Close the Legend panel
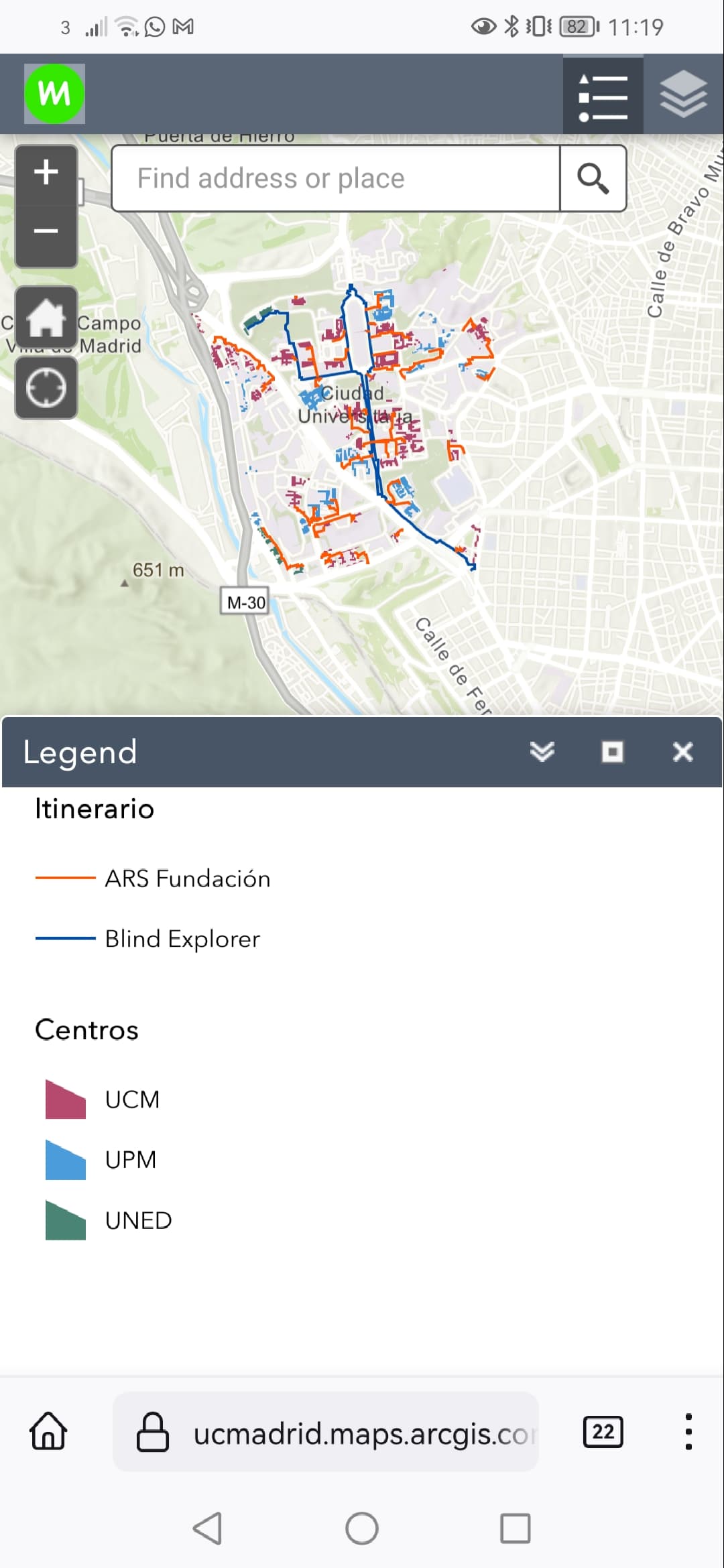Viewport: 724px width, 1568px height. click(682, 751)
